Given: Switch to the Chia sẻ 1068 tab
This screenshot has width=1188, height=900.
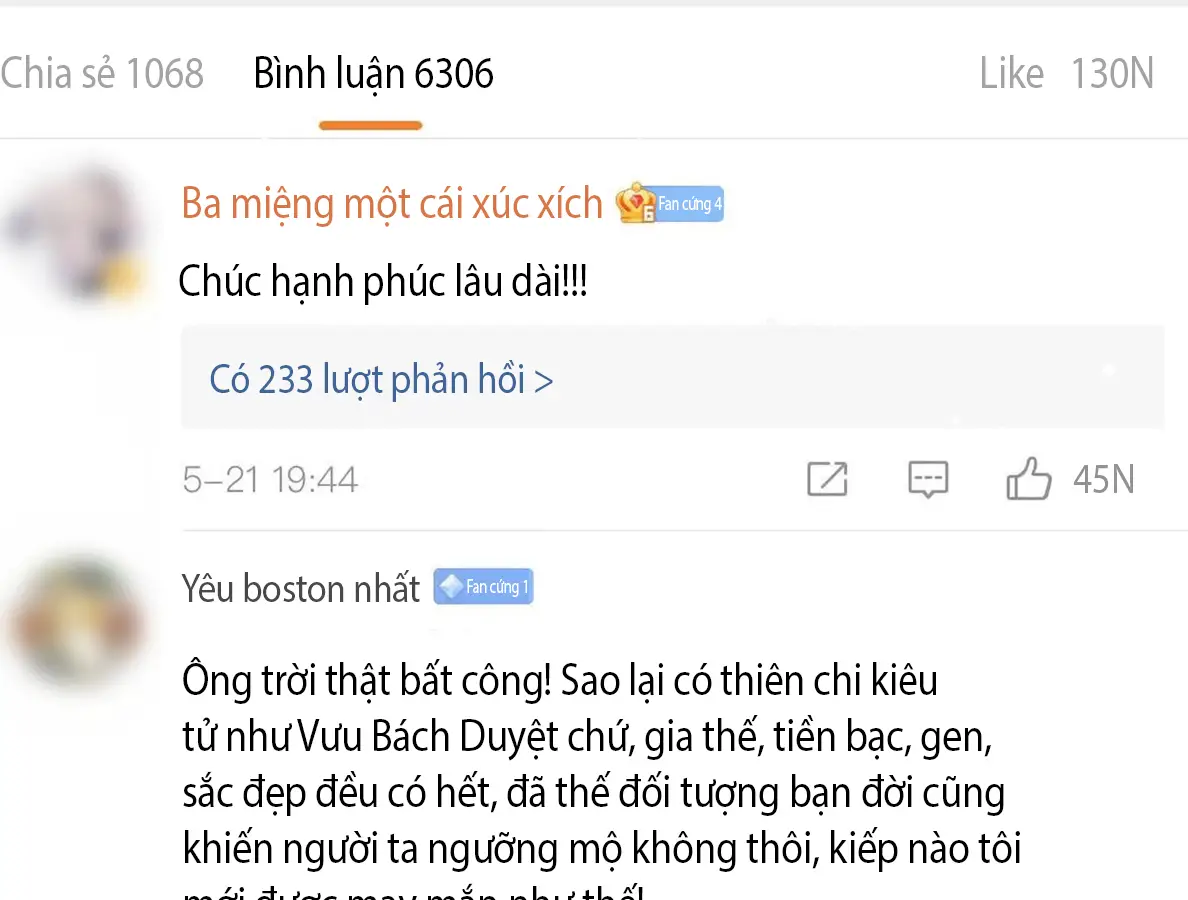Looking at the screenshot, I should tap(102, 74).
